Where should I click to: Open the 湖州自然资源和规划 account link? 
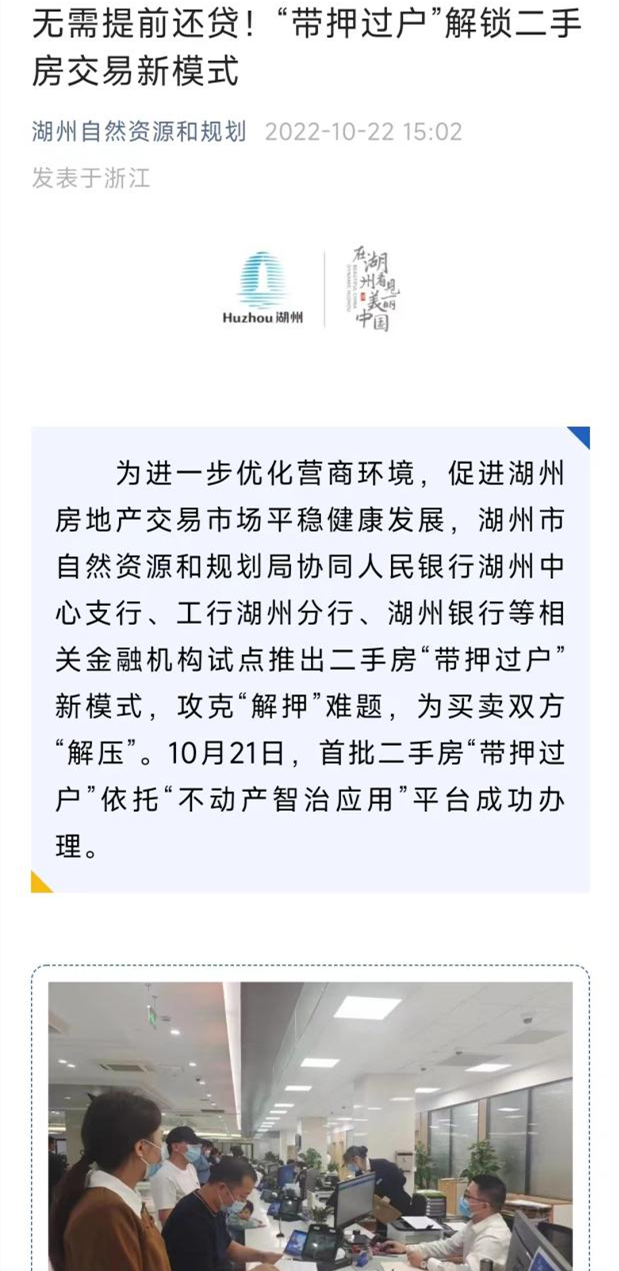pos(139,132)
